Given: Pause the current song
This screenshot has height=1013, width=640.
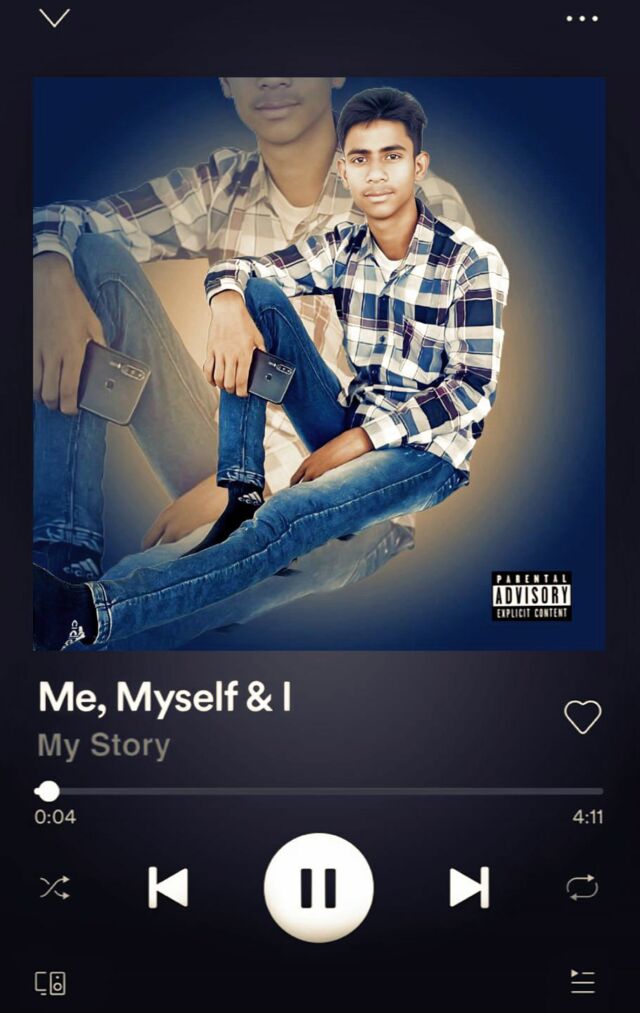Looking at the screenshot, I should pyautogui.click(x=319, y=887).
